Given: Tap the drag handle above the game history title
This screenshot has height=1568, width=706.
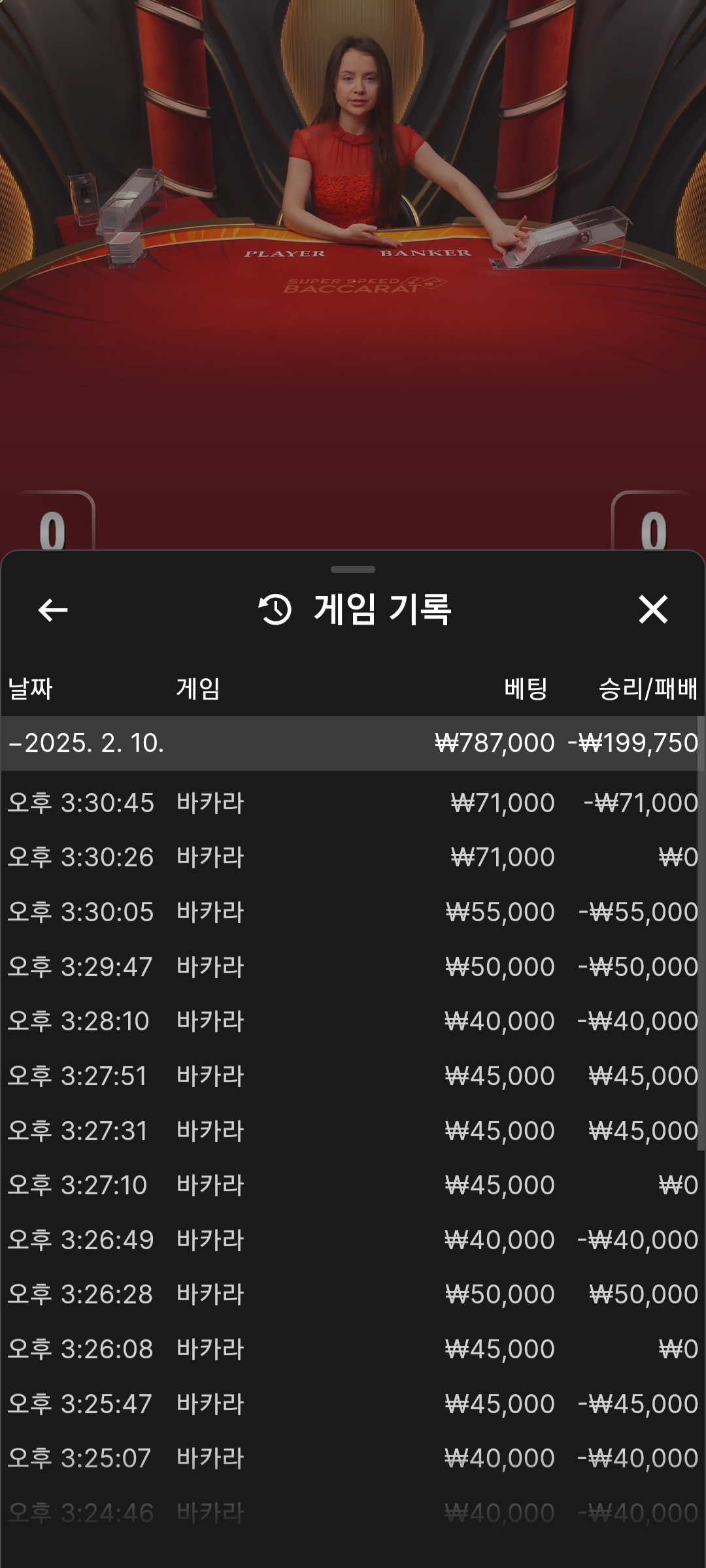Looking at the screenshot, I should point(353,570).
